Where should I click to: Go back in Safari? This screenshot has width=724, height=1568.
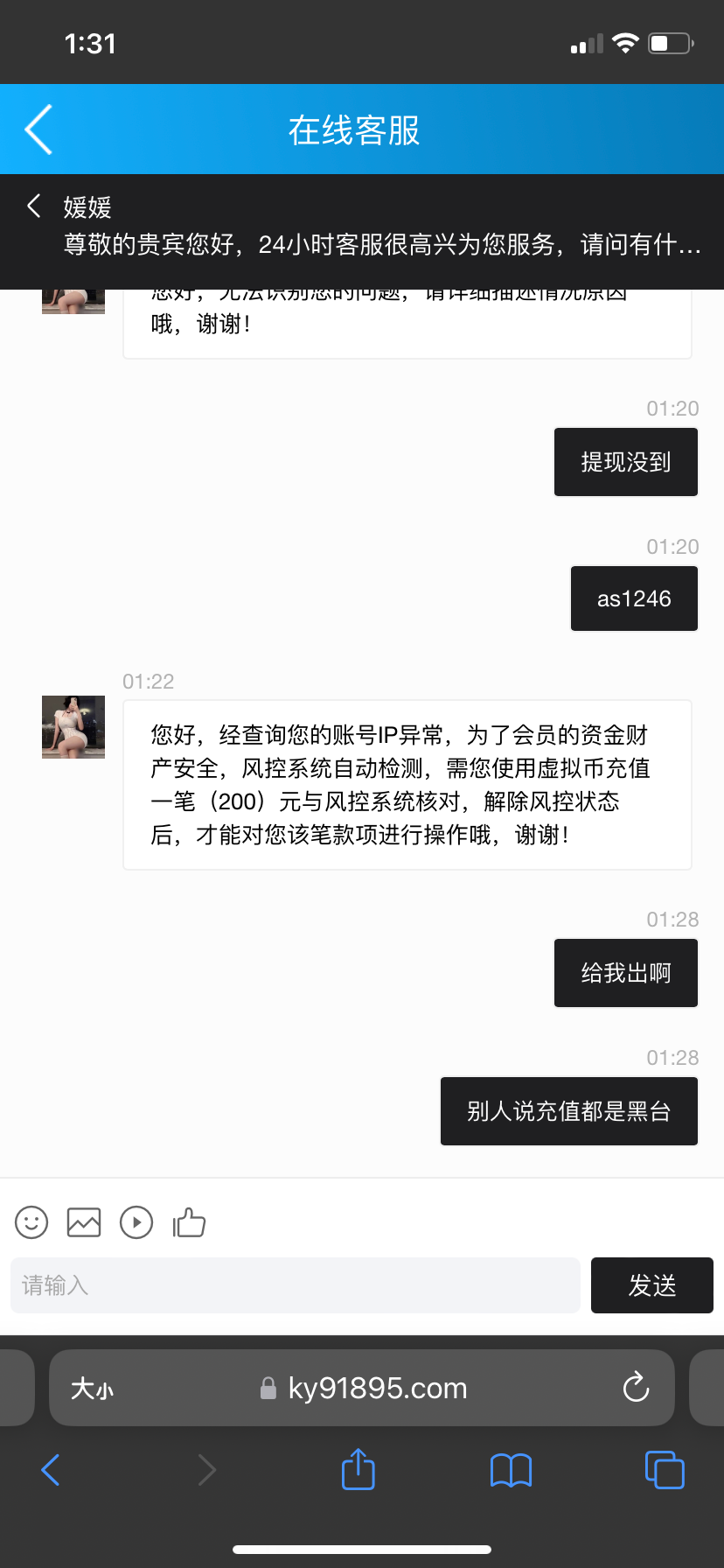(x=51, y=1470)
